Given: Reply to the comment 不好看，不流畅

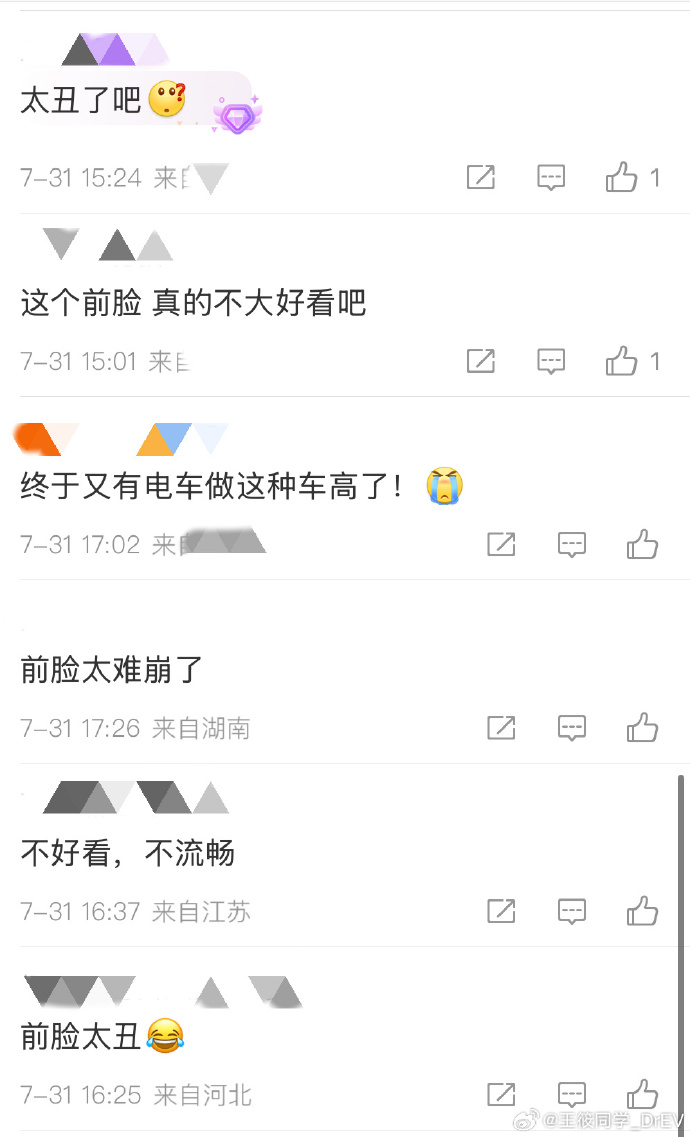Looking at the screenshot, I should [x=572, y=911].
